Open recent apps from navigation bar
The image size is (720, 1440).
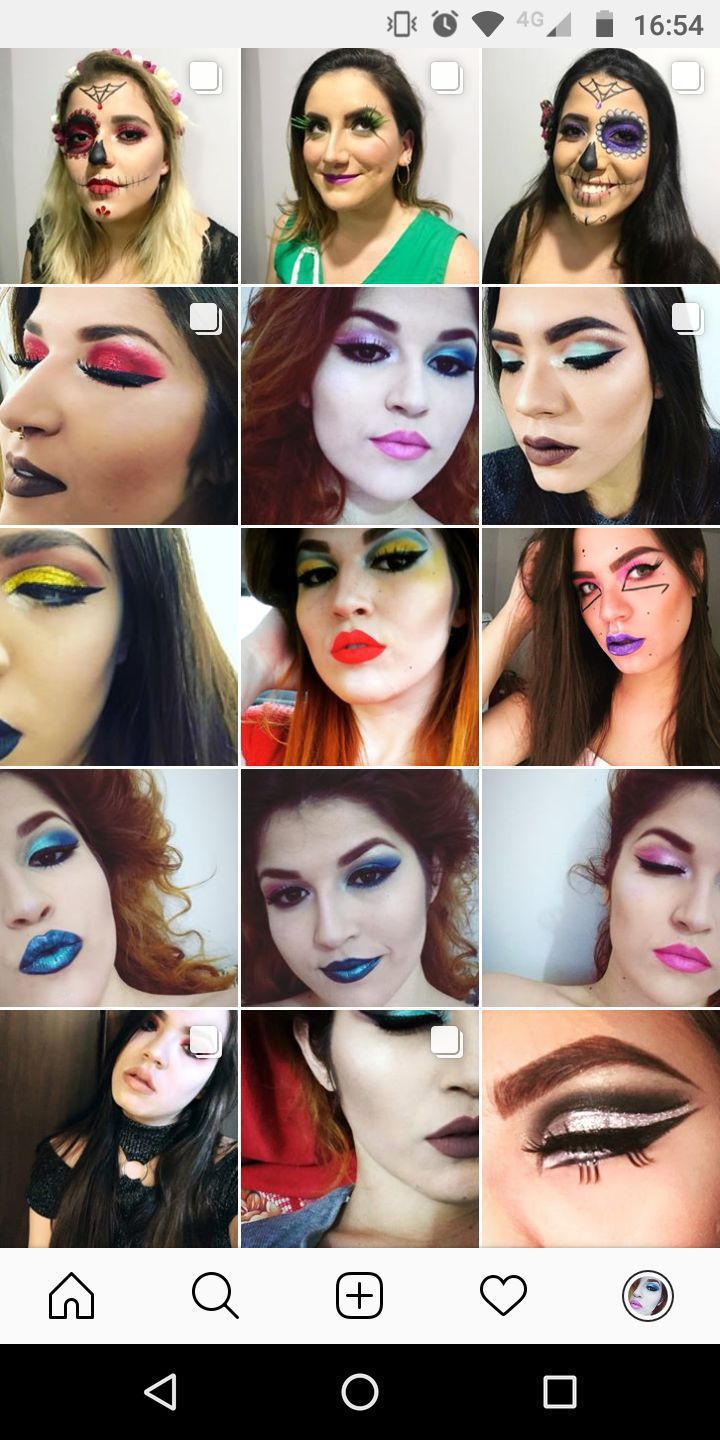coord(559,1391)
